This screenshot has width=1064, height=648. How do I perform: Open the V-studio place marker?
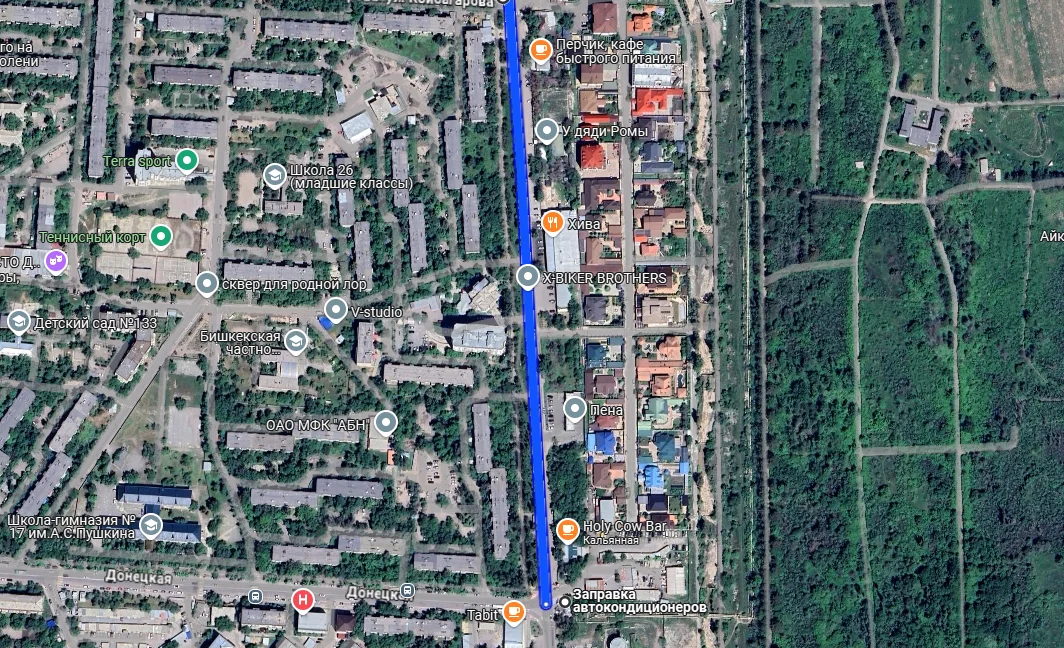coord(336,311)
